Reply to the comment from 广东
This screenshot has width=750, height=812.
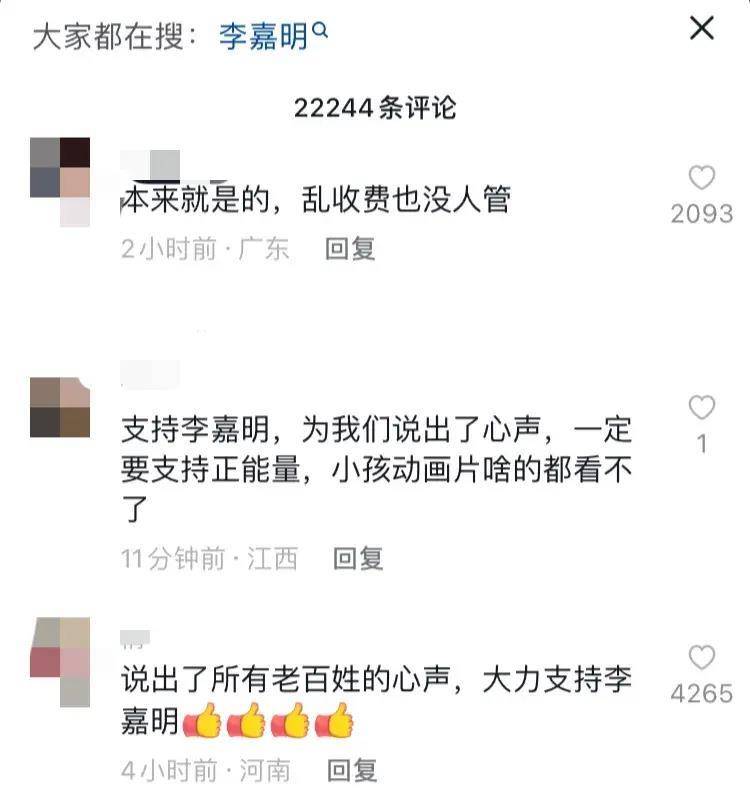[x=350, y=248]
